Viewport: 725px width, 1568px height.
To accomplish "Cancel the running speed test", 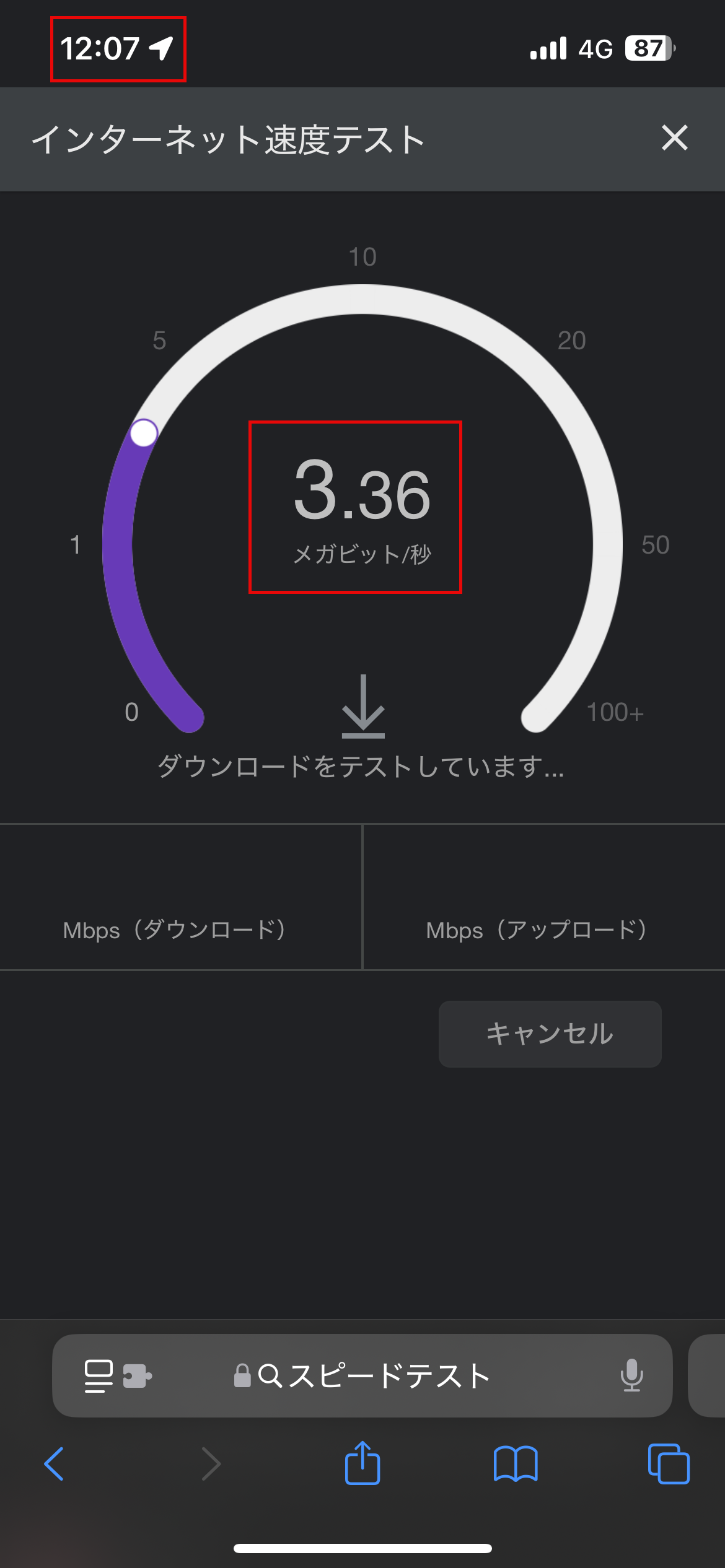I will [x=549, y=1034].
